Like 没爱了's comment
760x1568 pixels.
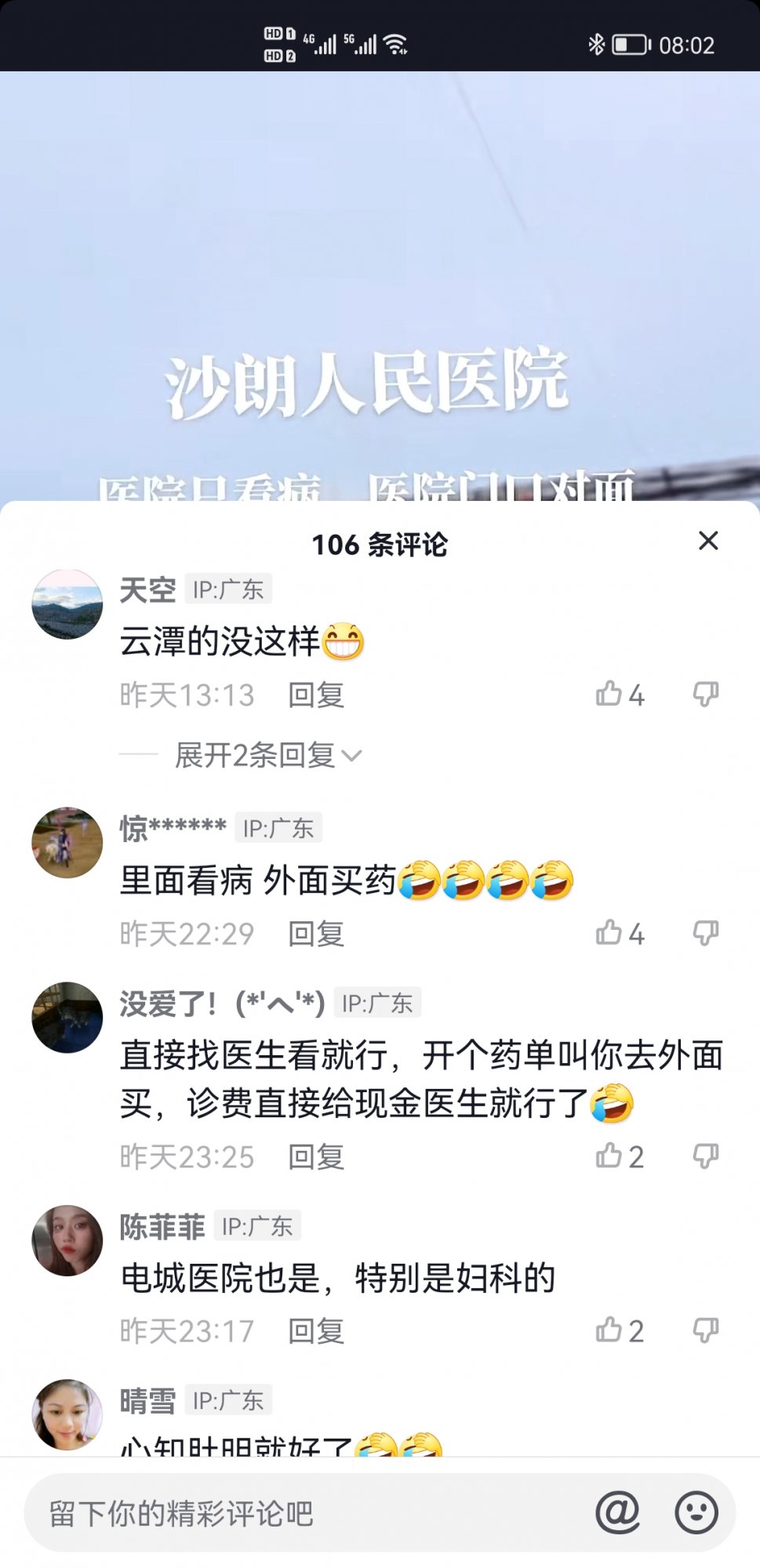coord(609,1156)
